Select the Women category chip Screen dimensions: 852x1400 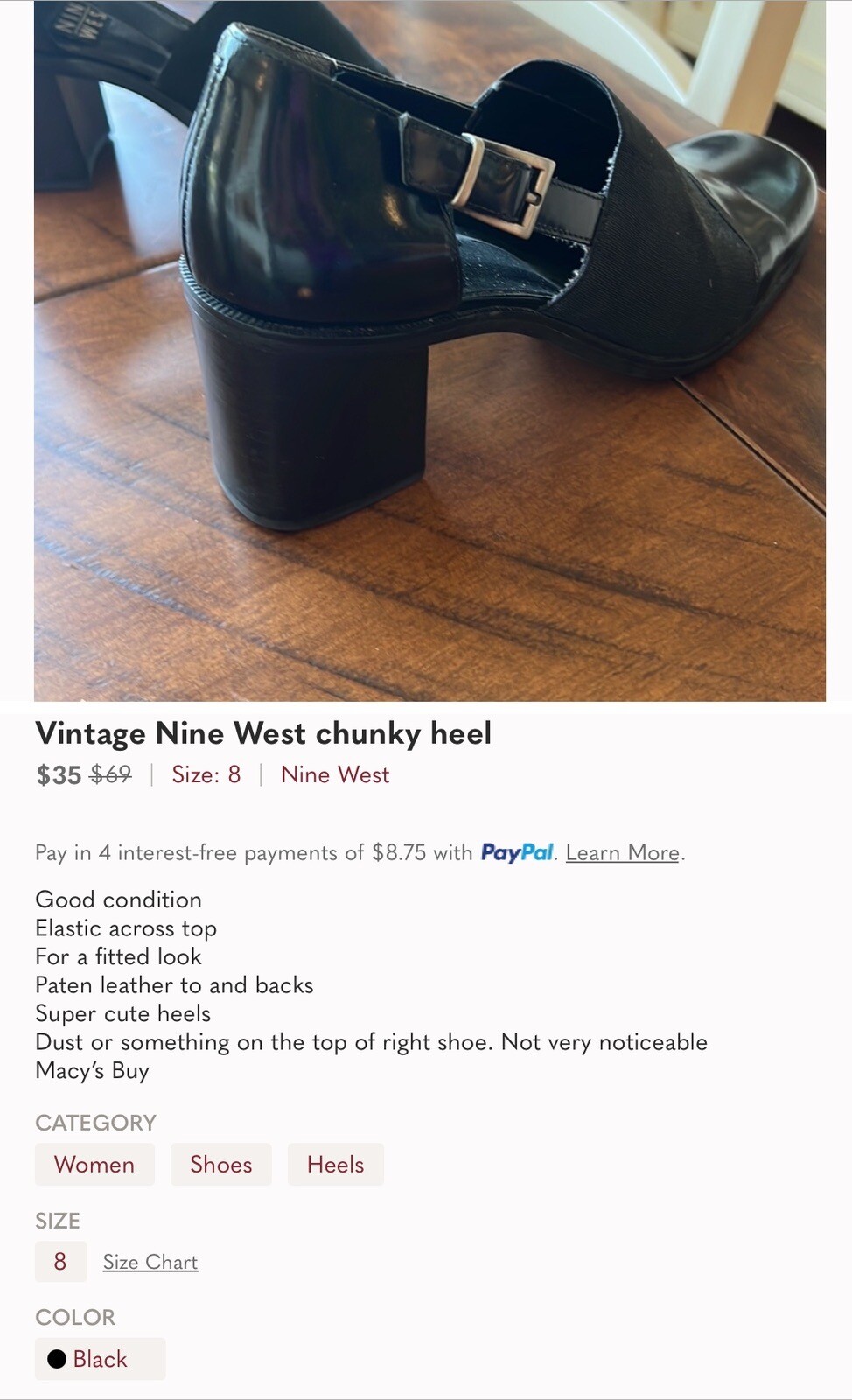[94, 1165]
